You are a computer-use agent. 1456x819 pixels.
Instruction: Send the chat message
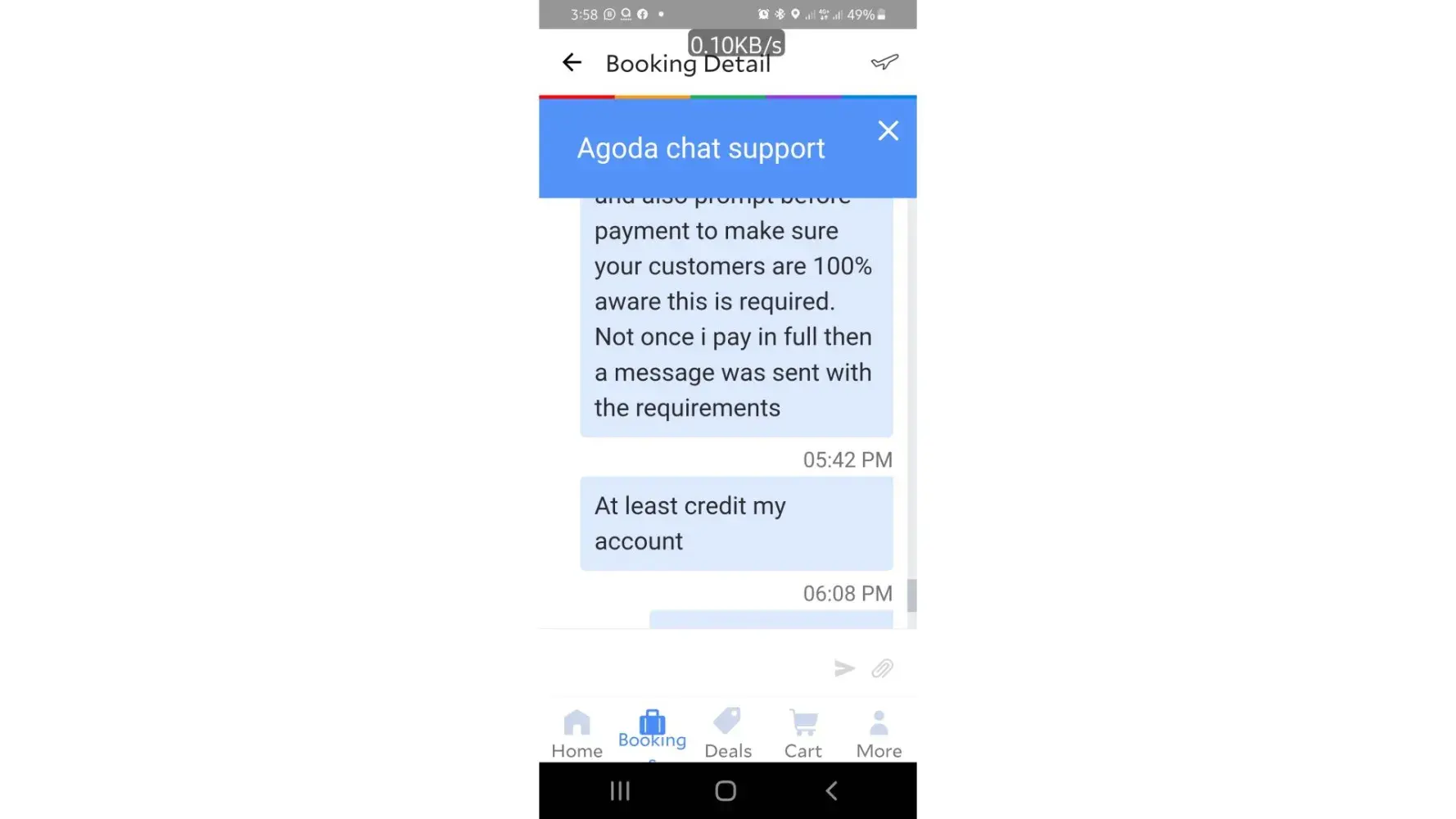844,668
